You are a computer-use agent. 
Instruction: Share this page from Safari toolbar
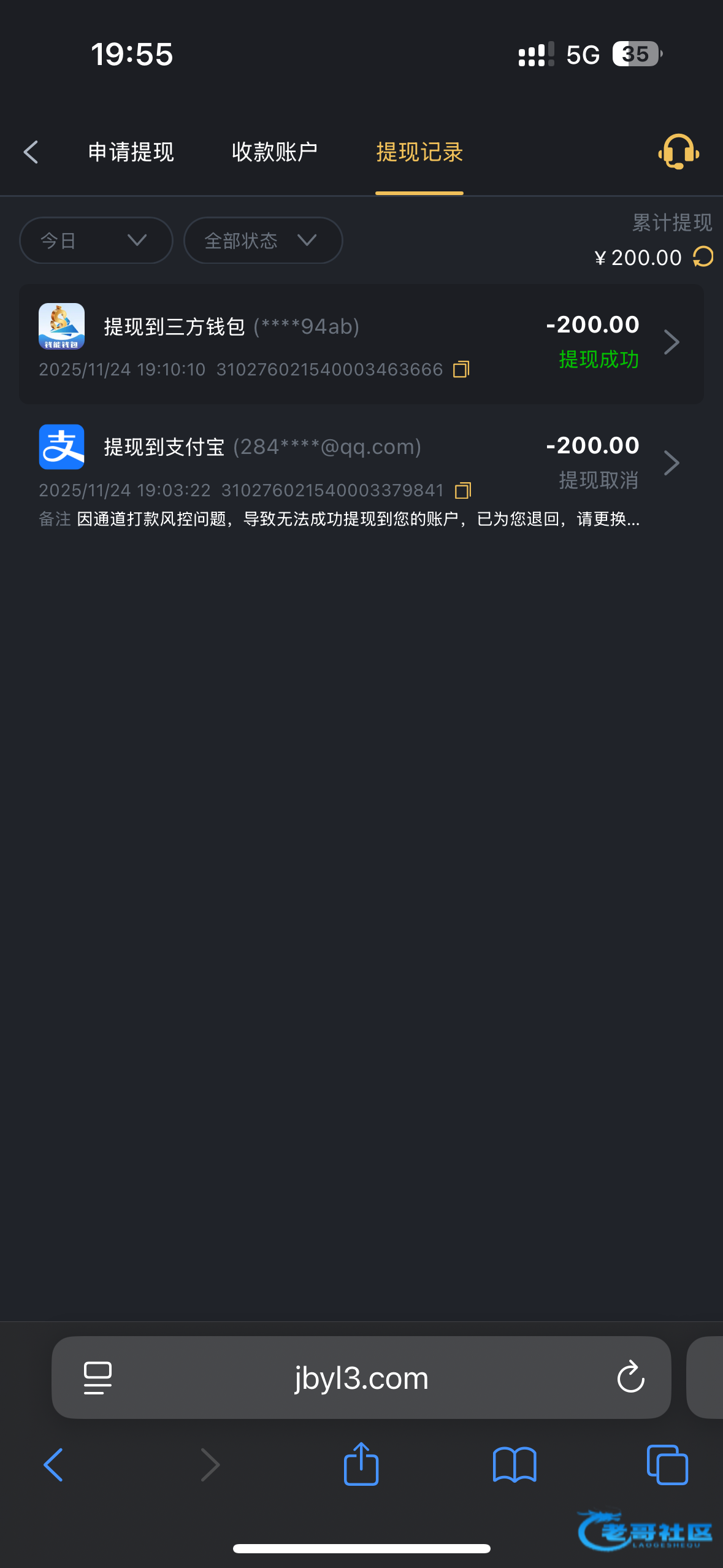pos(361,1465)
